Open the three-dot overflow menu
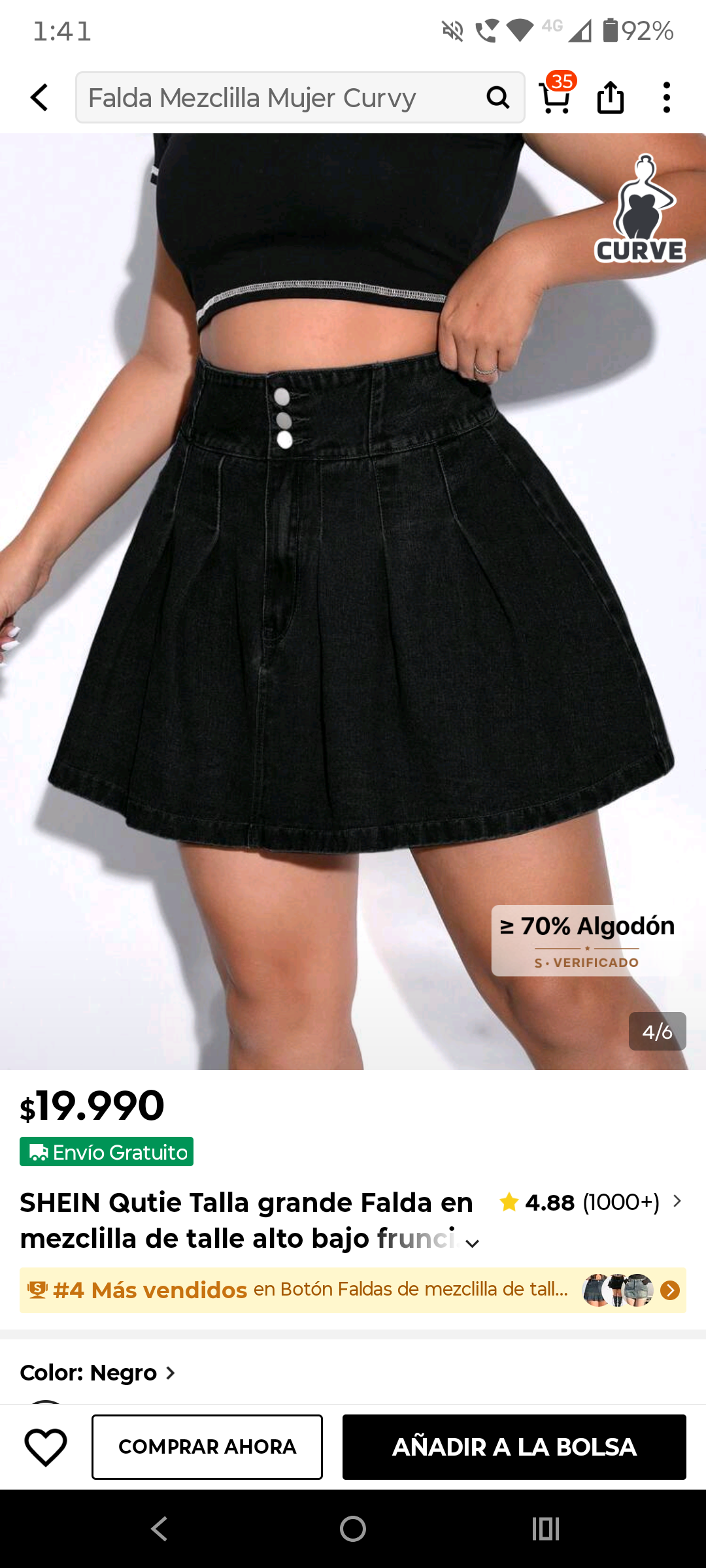The width and height of the screenshot is (706, 1568). coord(667,97)
